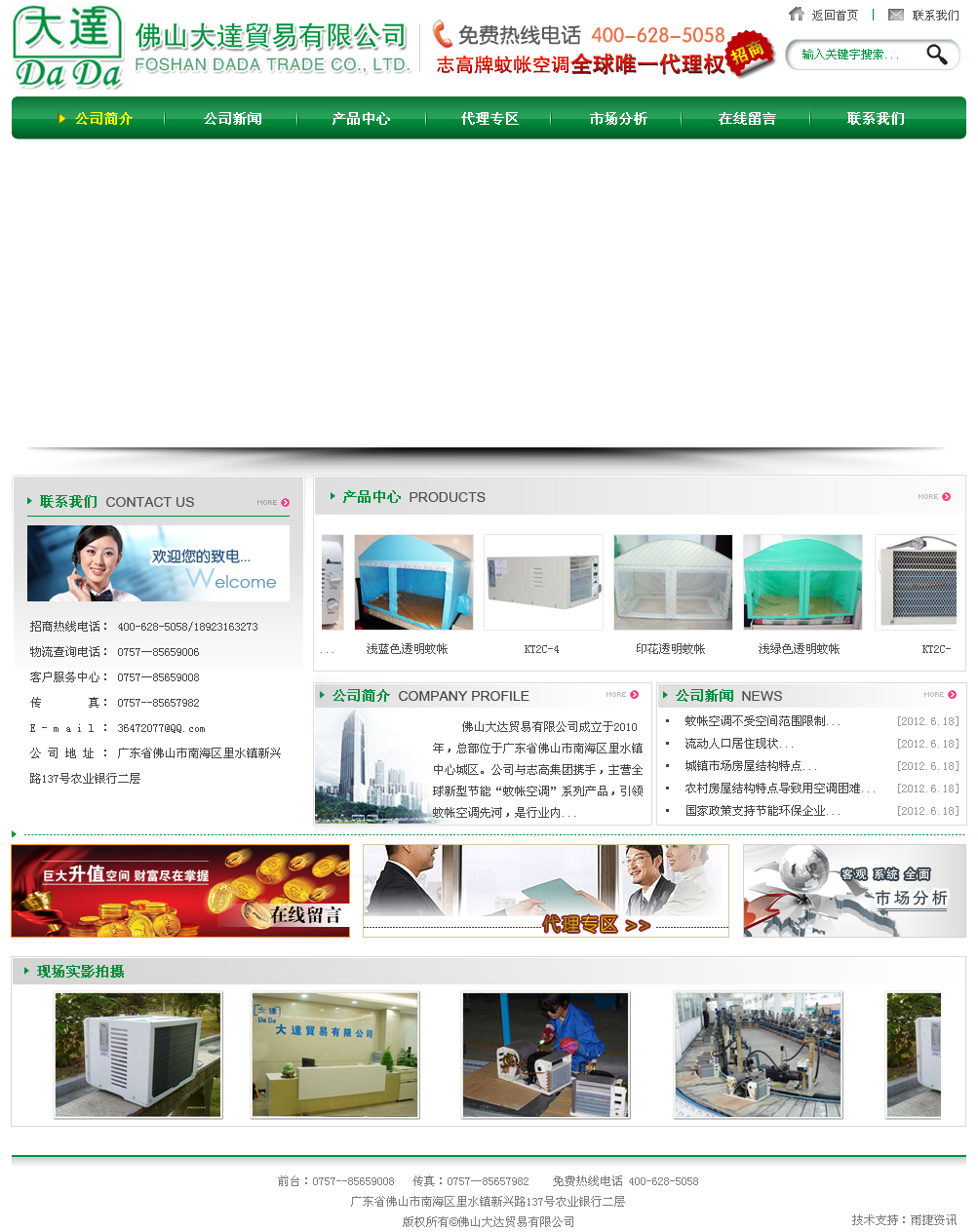Open the 浅绿色透明蚊帐 product

[x=802, y=582]
